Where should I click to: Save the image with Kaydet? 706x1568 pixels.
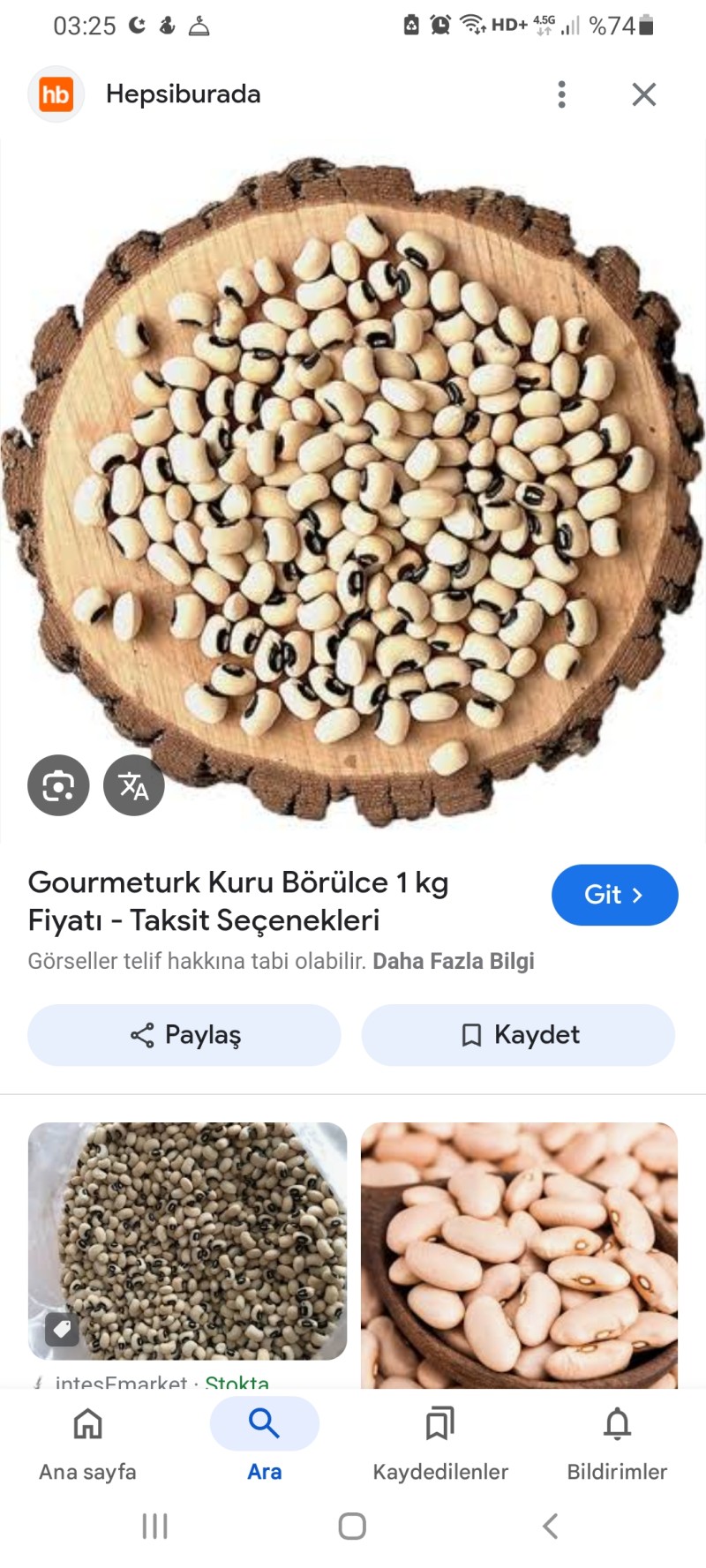click(x=518, y=1034)
